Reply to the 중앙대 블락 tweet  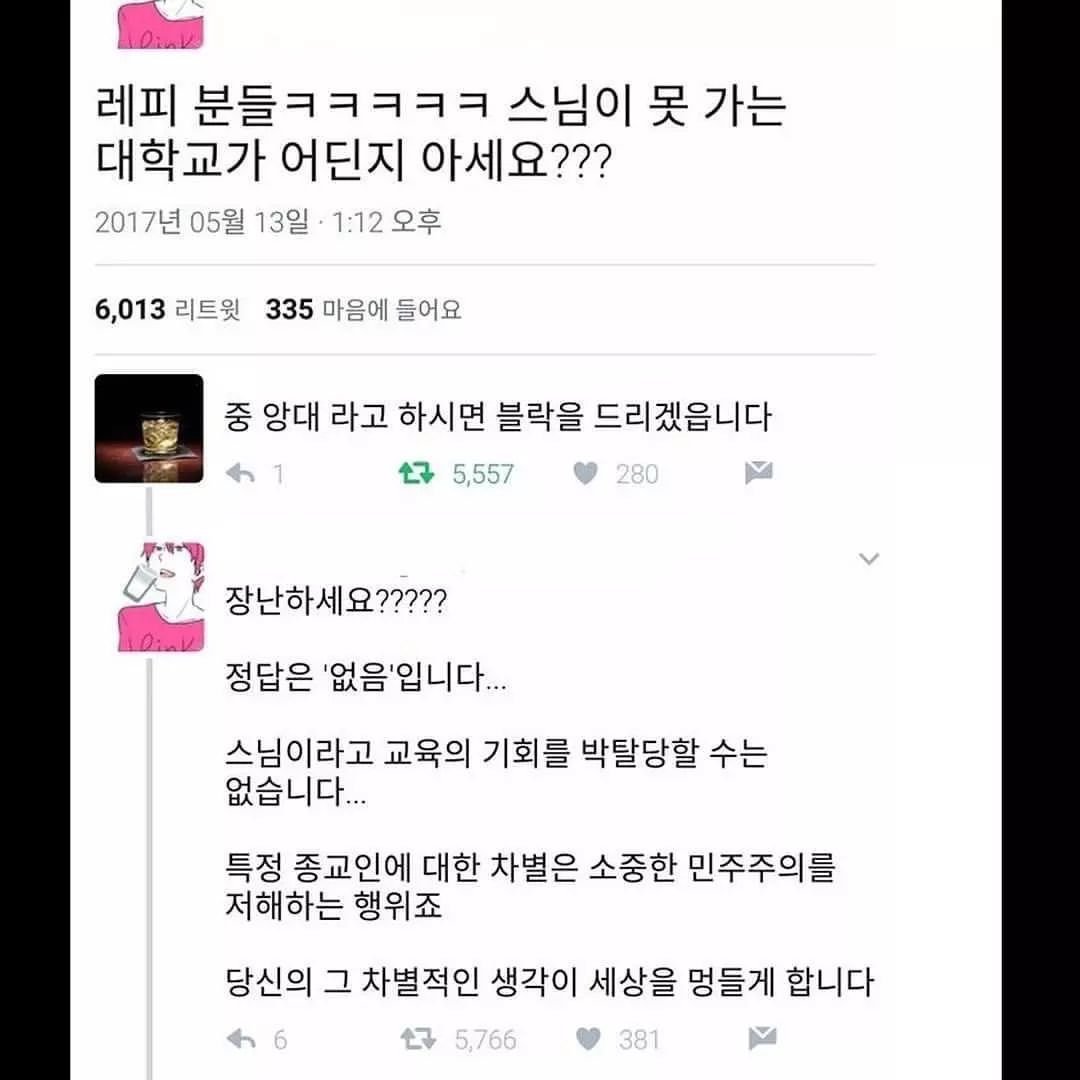(241, 473)
